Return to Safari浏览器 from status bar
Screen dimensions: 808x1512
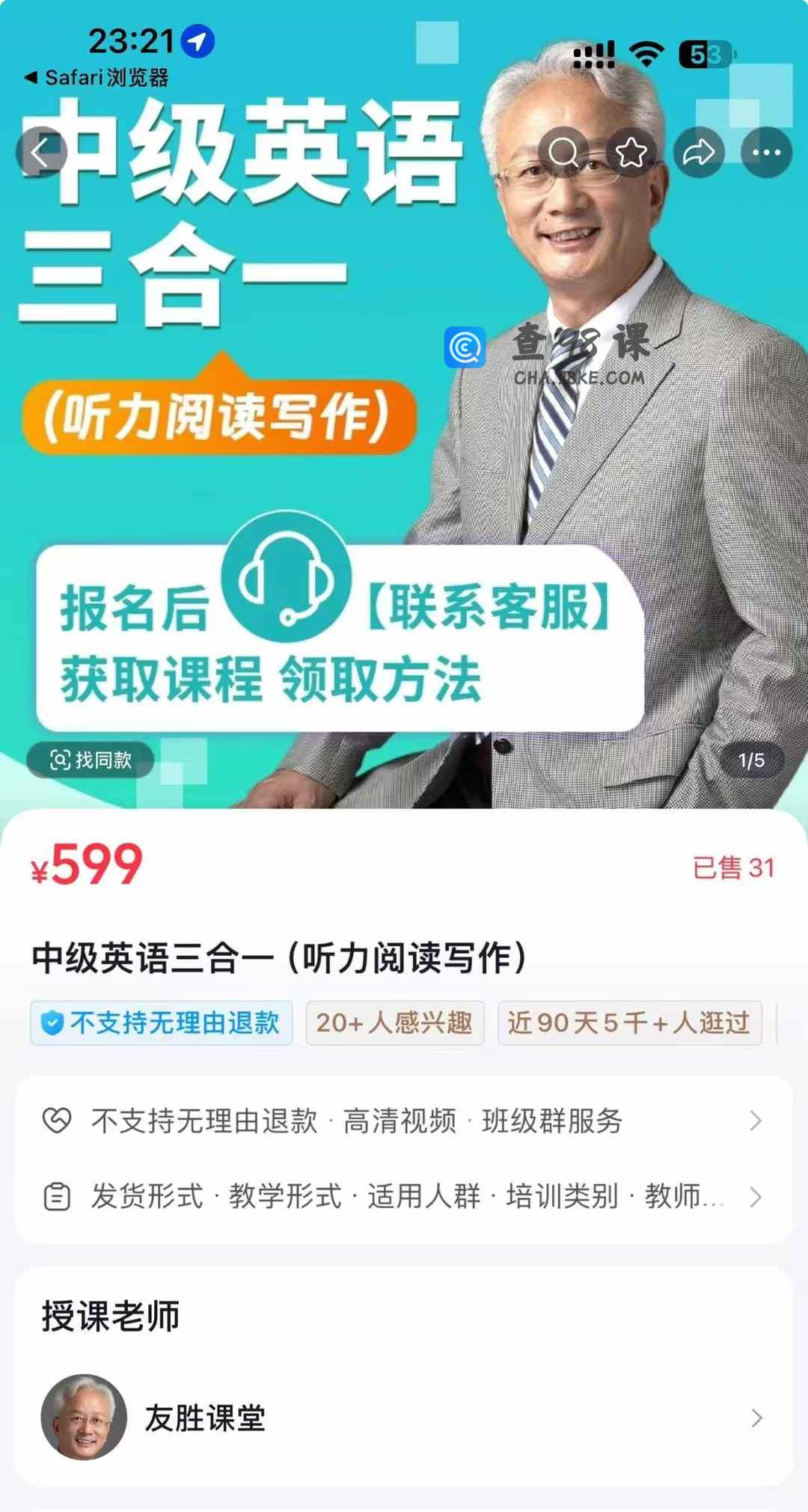[97, 77]
